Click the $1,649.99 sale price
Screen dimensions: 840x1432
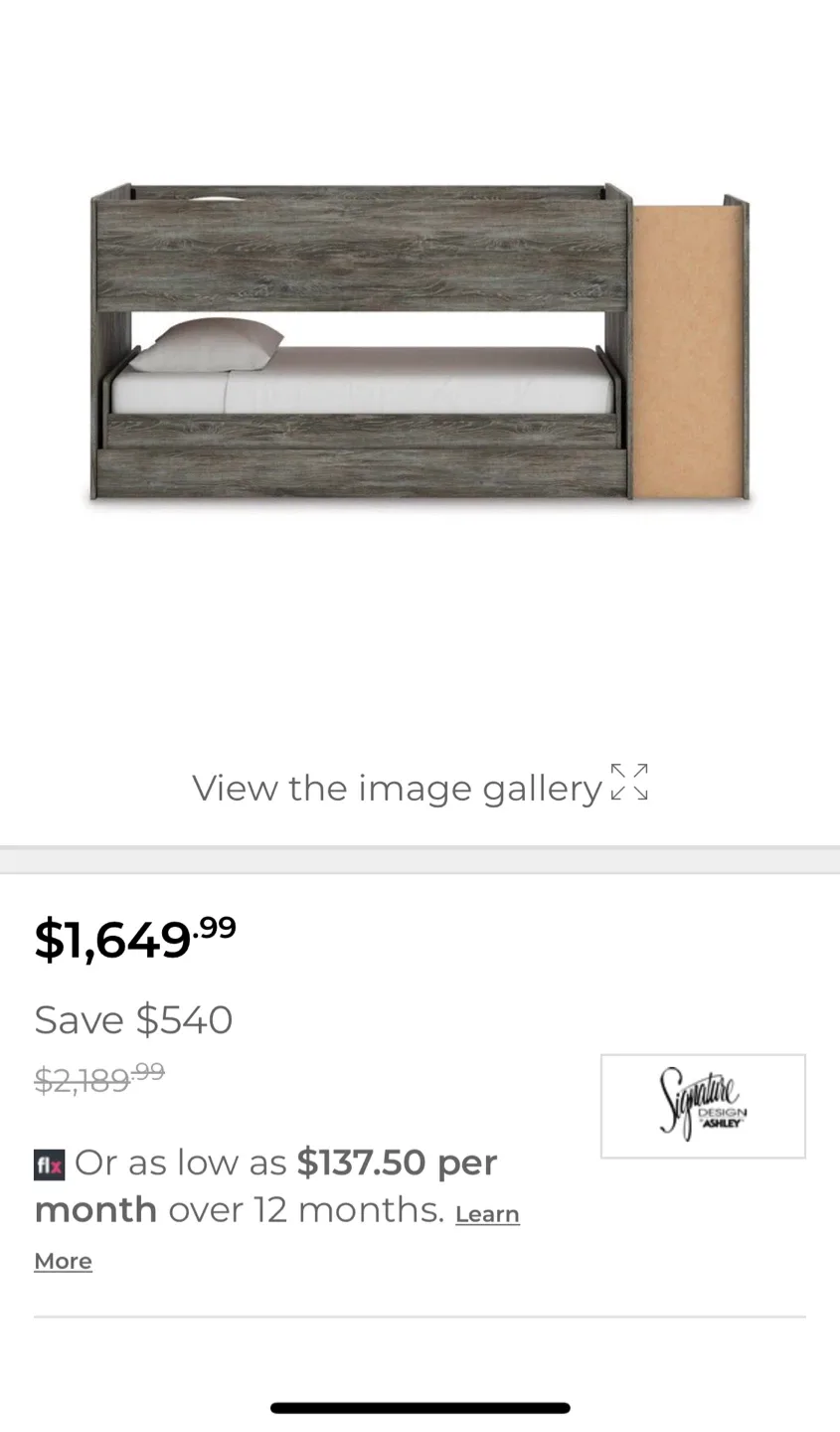click(134, 939)
